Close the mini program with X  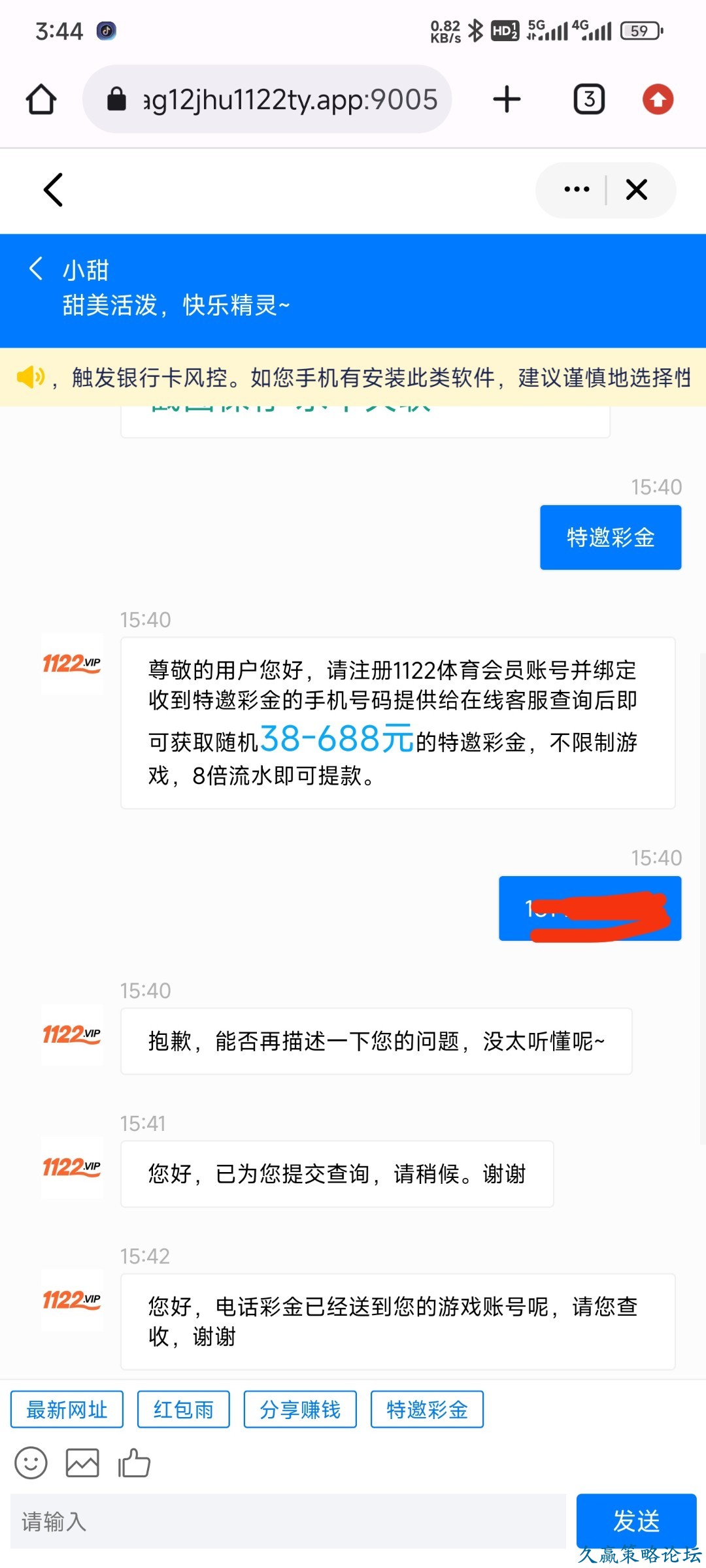pyautogui.click(x=636, y=189)
